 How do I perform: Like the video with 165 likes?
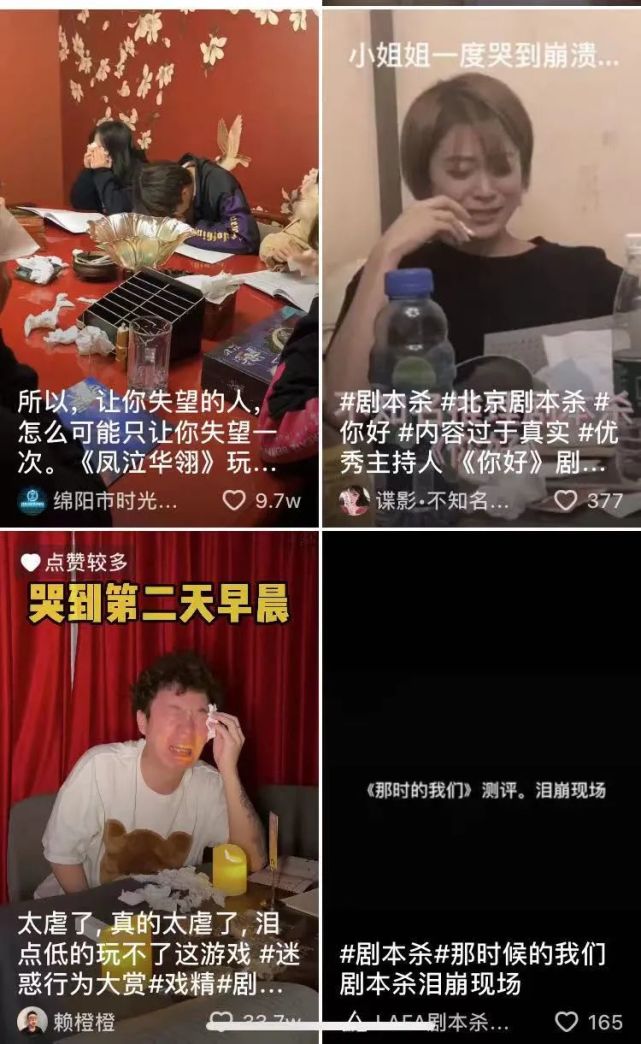coord(566,1021)
